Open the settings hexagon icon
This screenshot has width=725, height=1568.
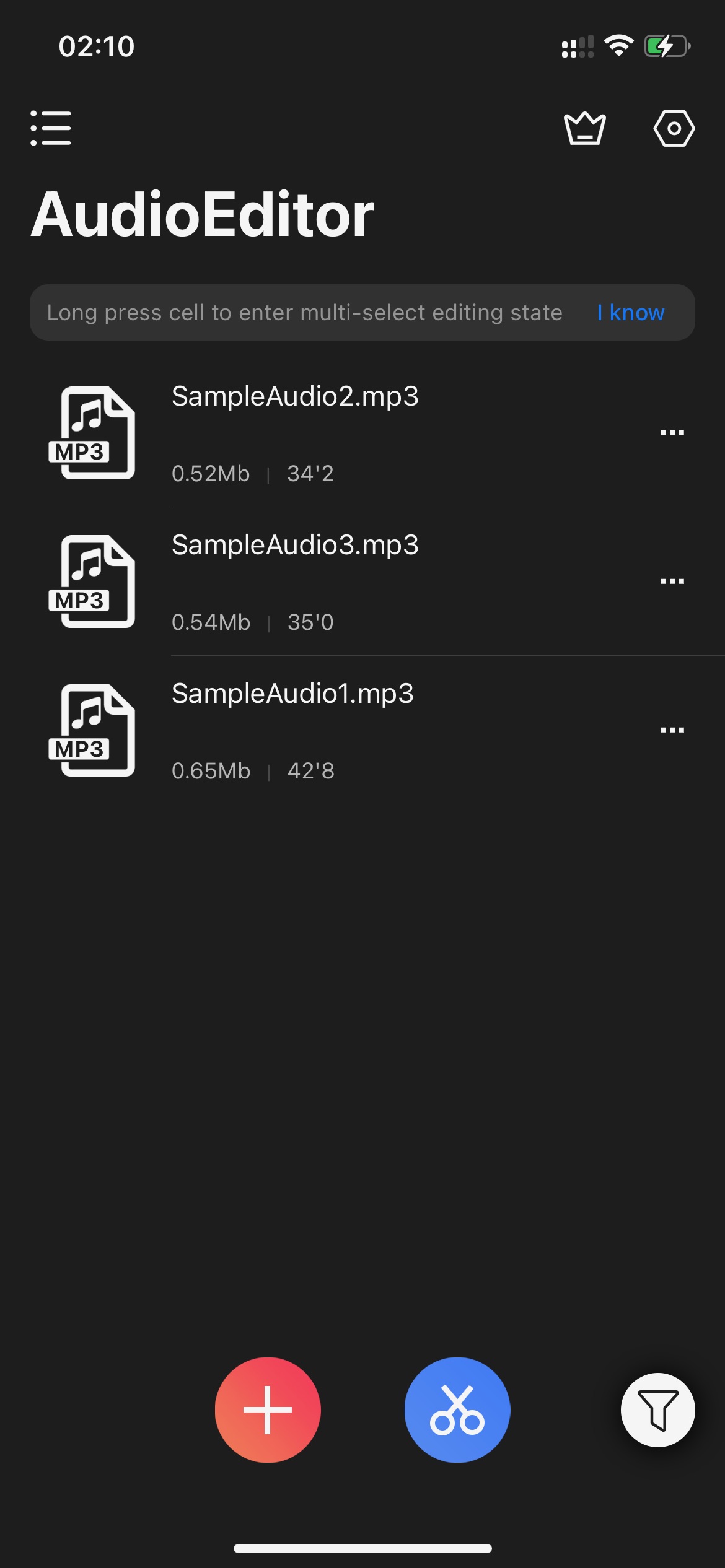[674, 128]
